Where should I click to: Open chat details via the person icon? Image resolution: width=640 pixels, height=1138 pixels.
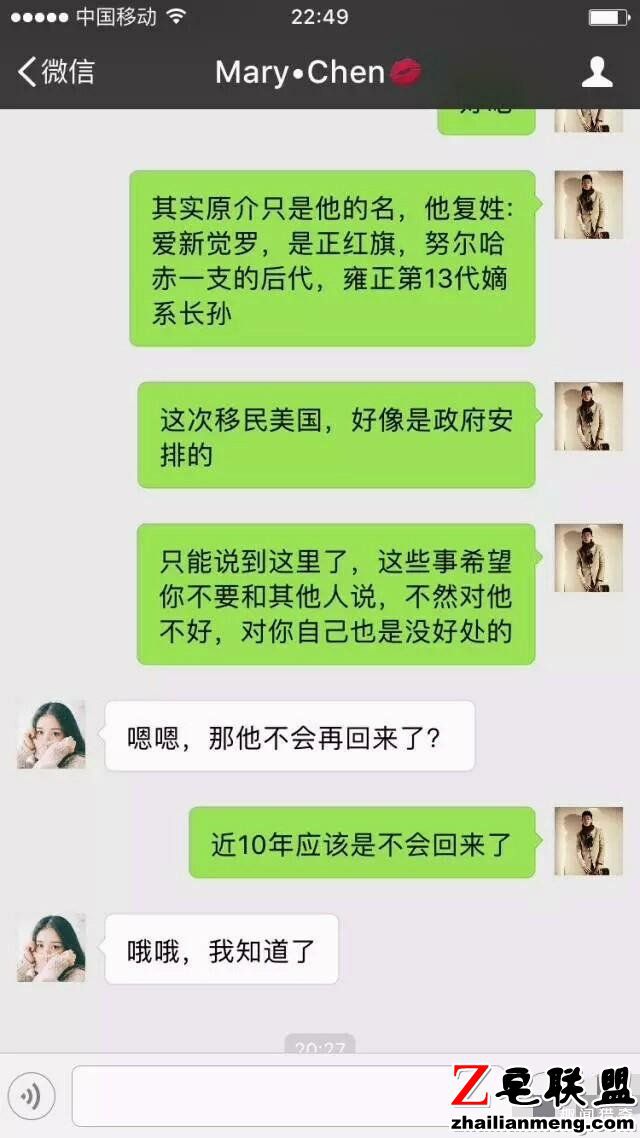coord(597,72)
